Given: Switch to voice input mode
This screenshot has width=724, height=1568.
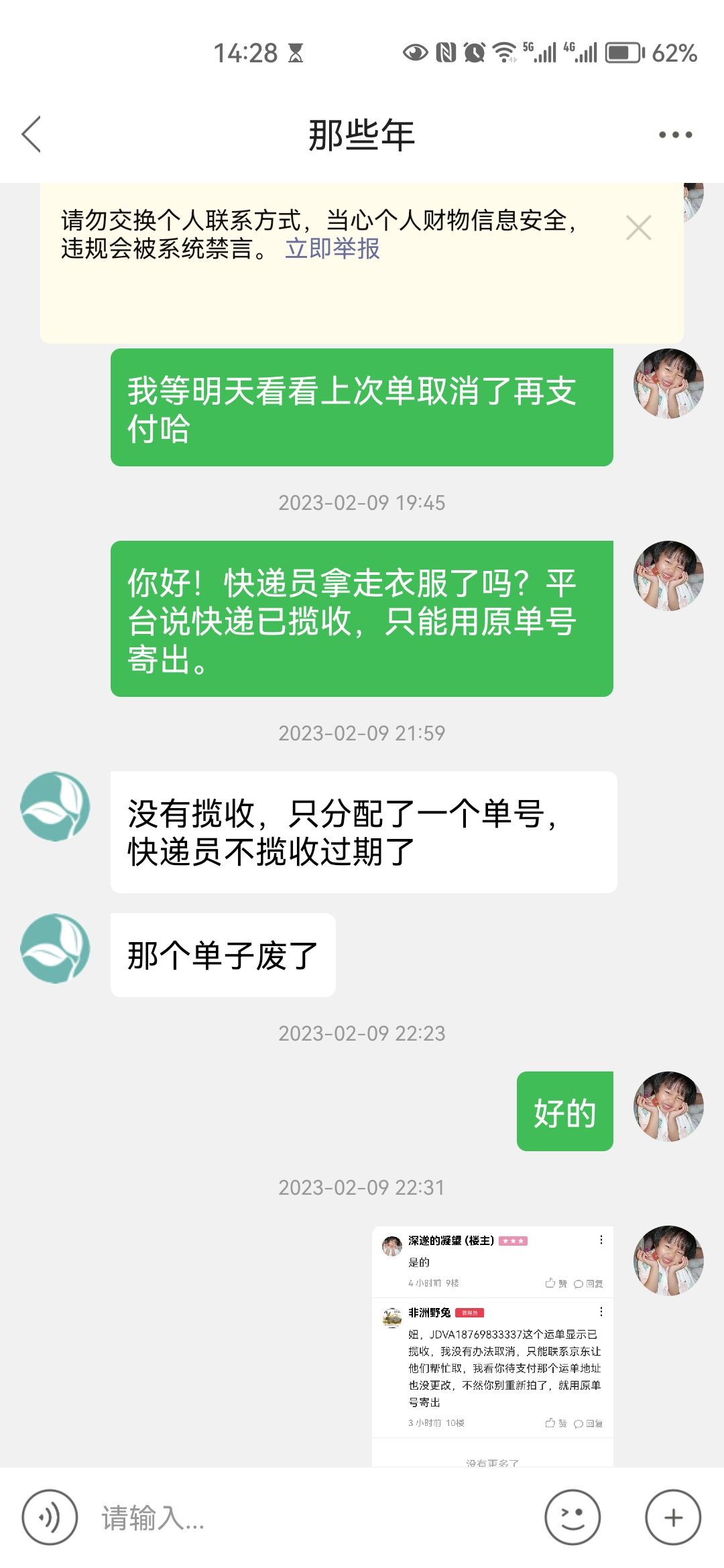Looking at the screenshot, I should click(50, 1518).
